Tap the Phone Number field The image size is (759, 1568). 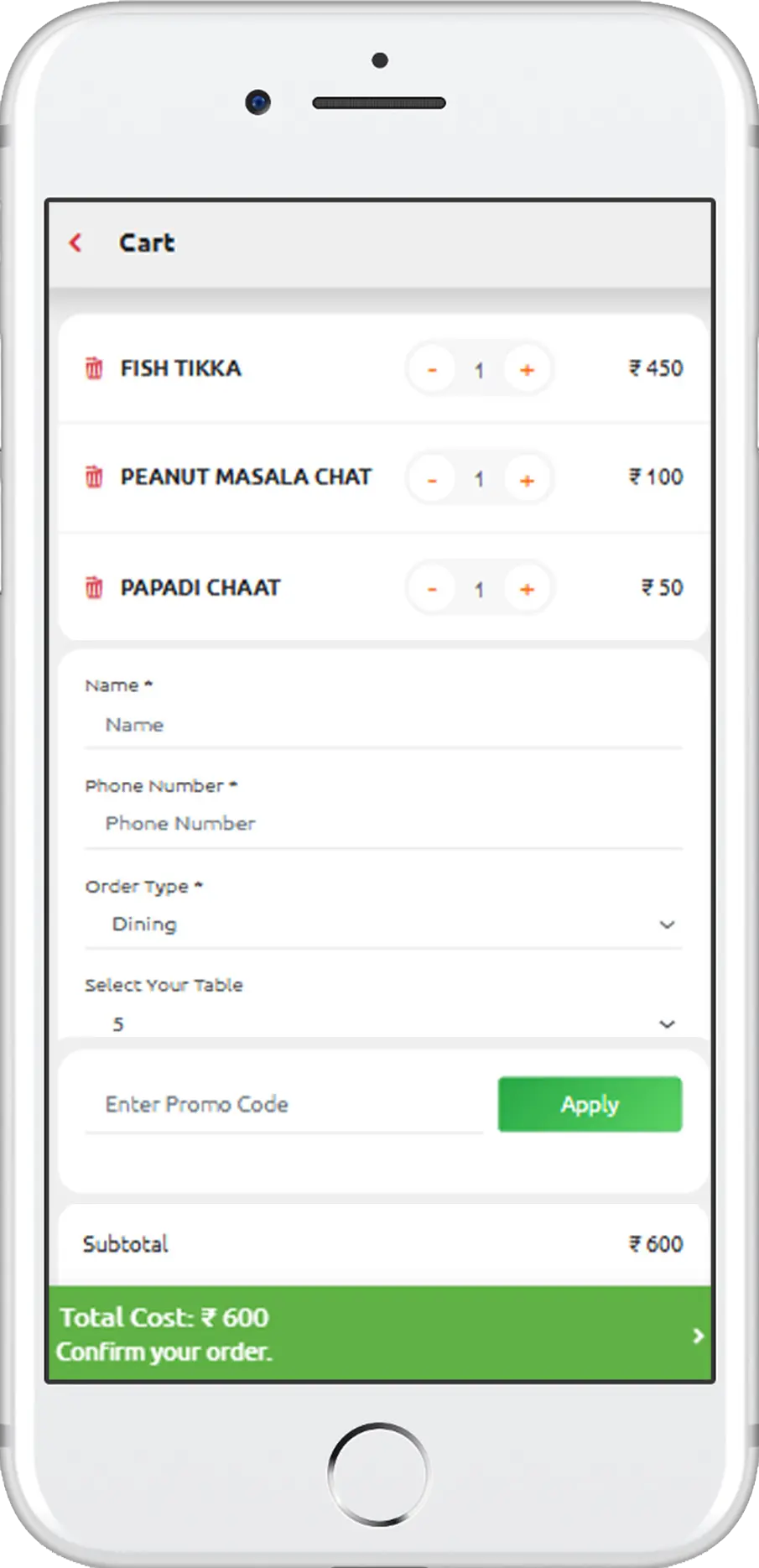[382, 824]
